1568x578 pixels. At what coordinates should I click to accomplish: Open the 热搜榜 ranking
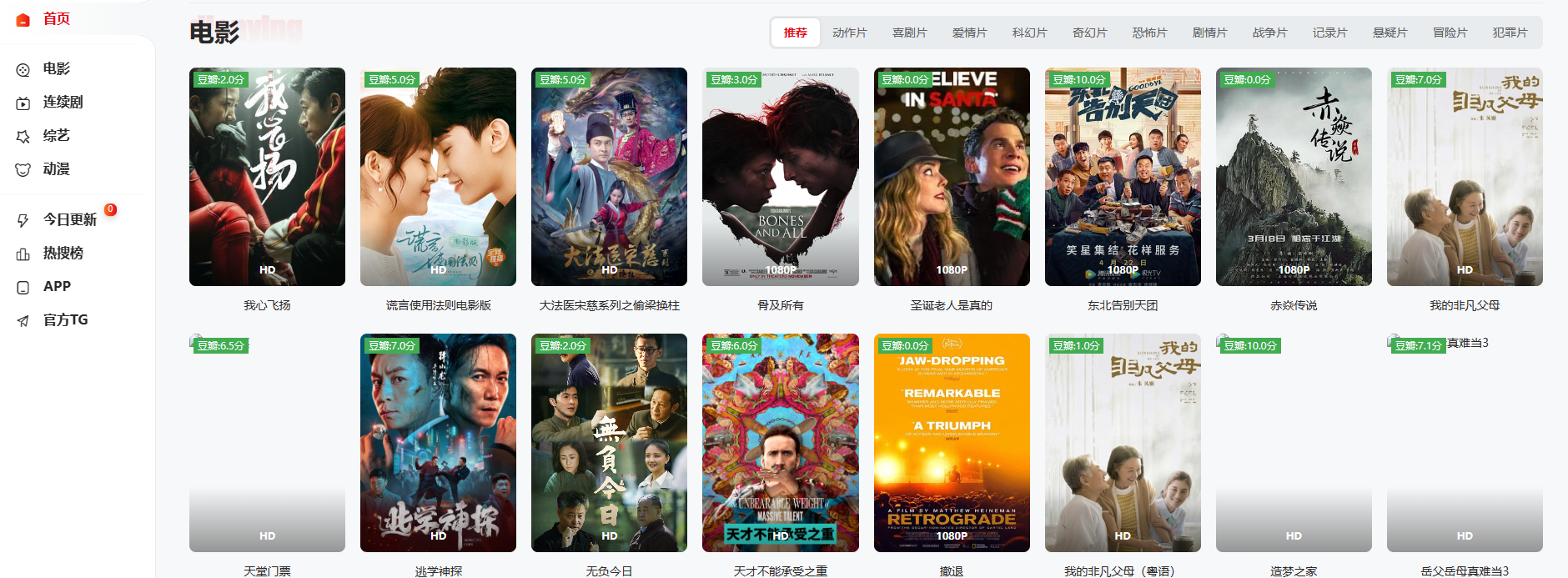(x=63, y=254)
